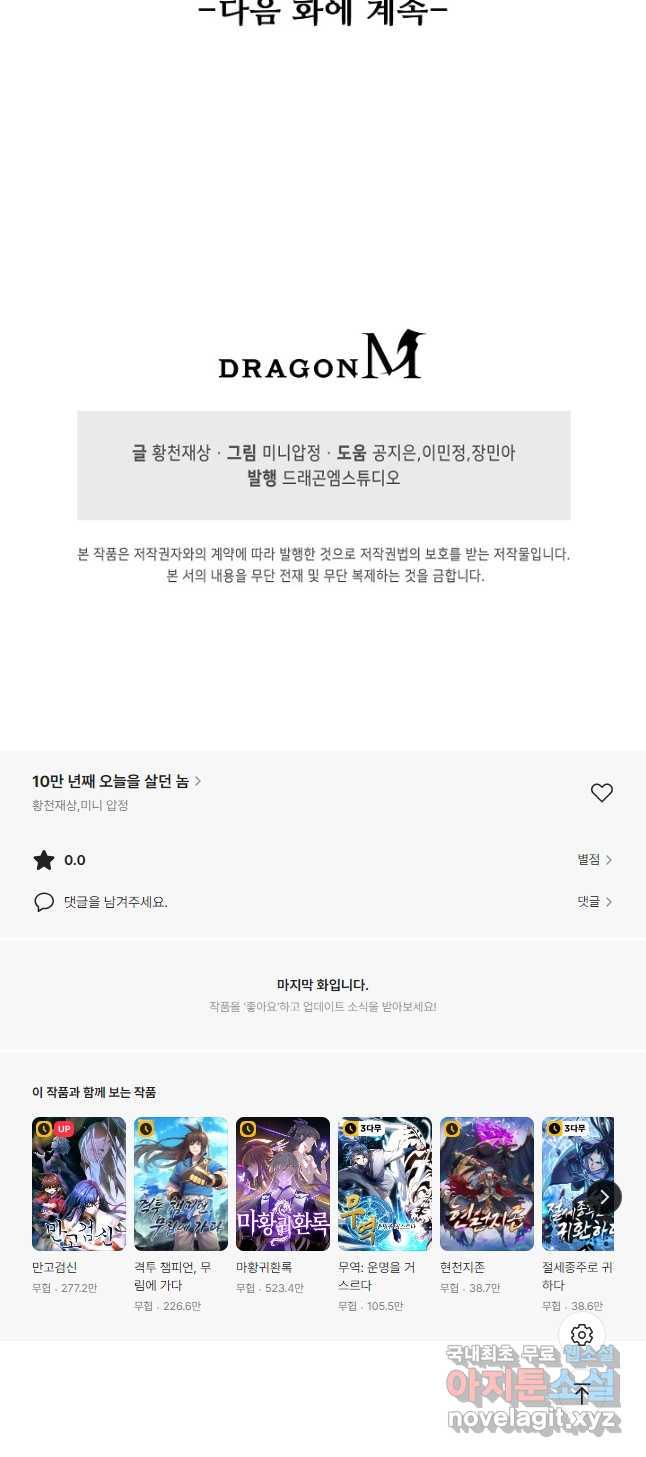Viewport: 646px width, 1457px height.
Task: Show next recommended titles with arrow
Action: pos(604,1197)
